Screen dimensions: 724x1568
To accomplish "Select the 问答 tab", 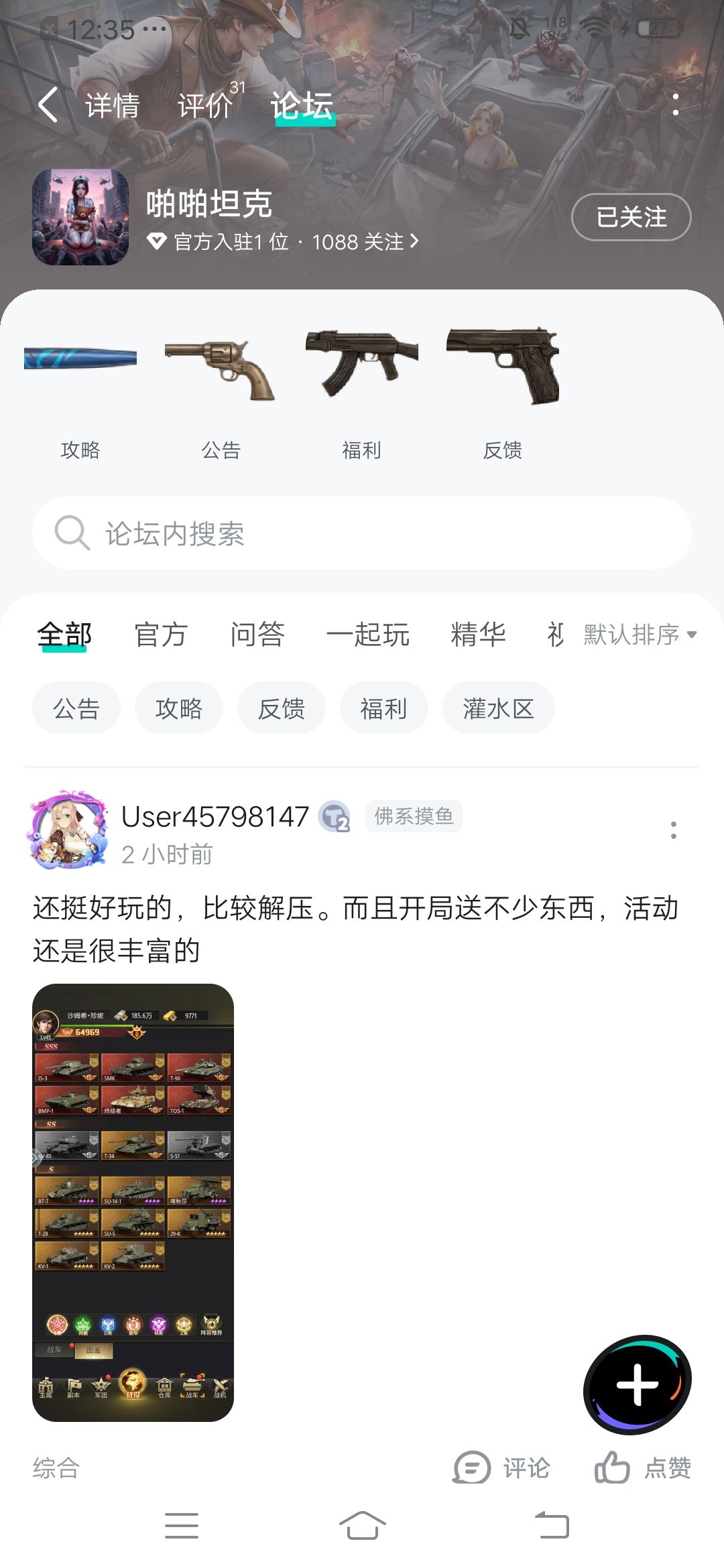I will click(257, 635).
